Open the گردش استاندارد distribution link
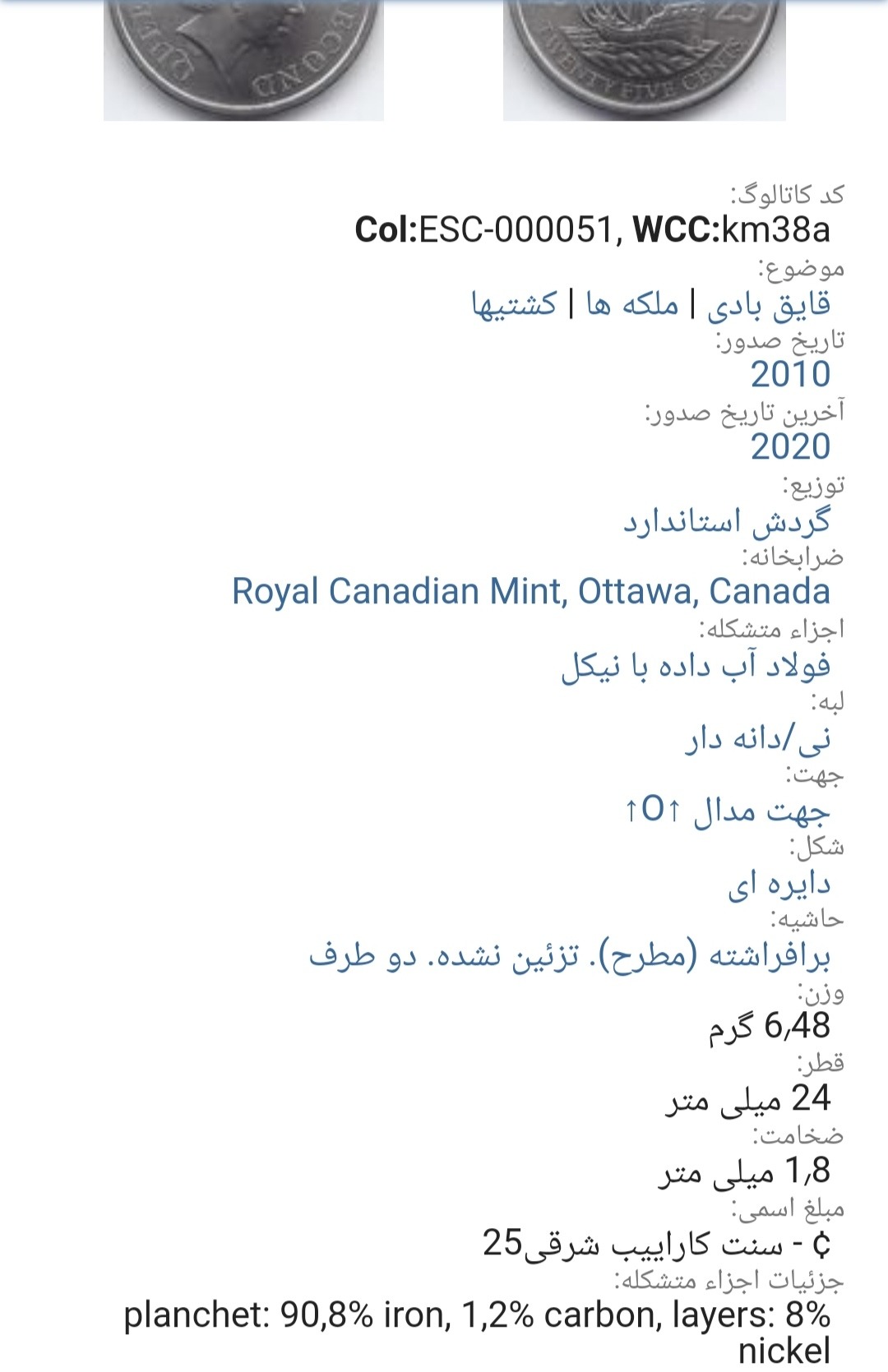 (726, 521)
